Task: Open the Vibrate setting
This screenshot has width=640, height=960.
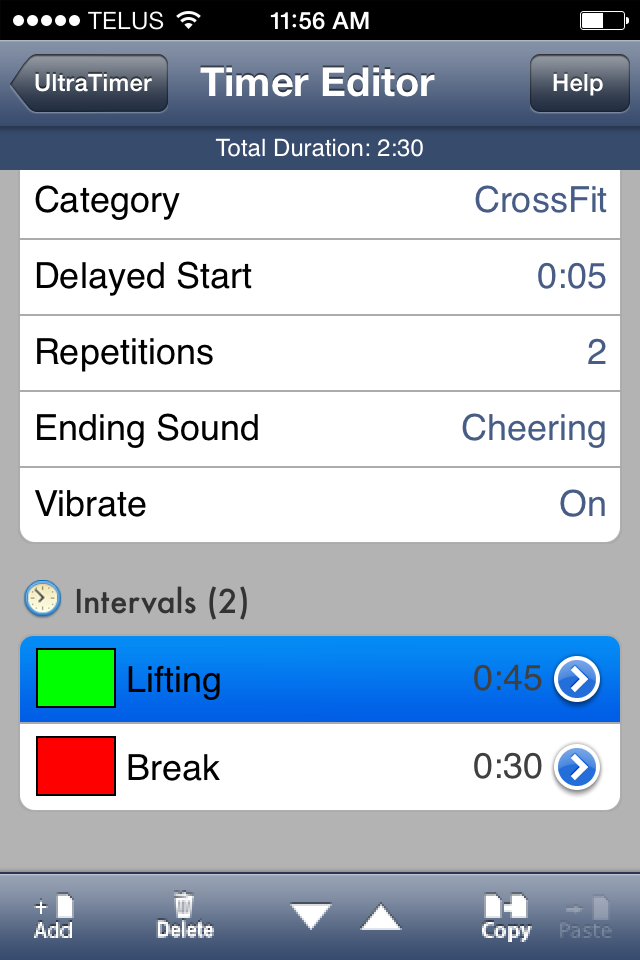Action: click(x=320, y=504)
